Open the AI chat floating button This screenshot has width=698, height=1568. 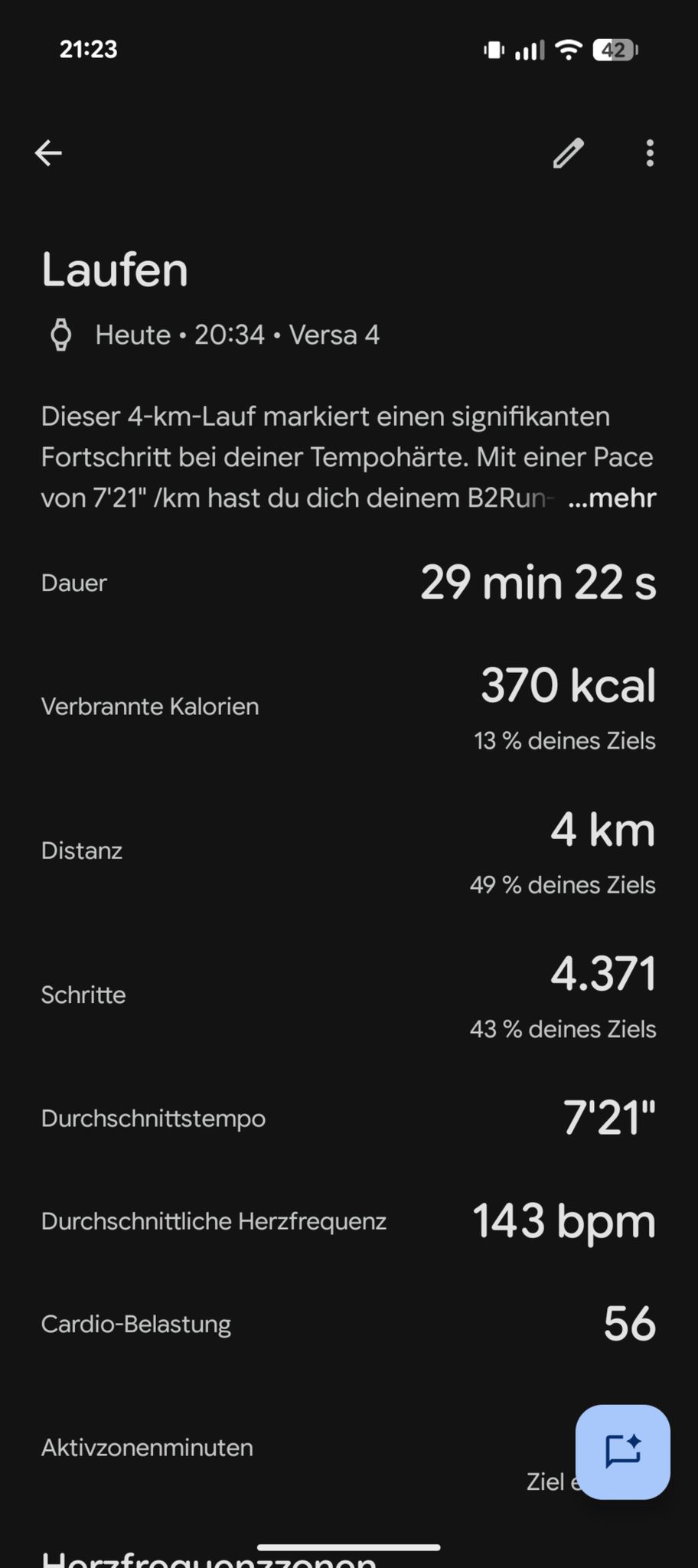pos(623,1452)
